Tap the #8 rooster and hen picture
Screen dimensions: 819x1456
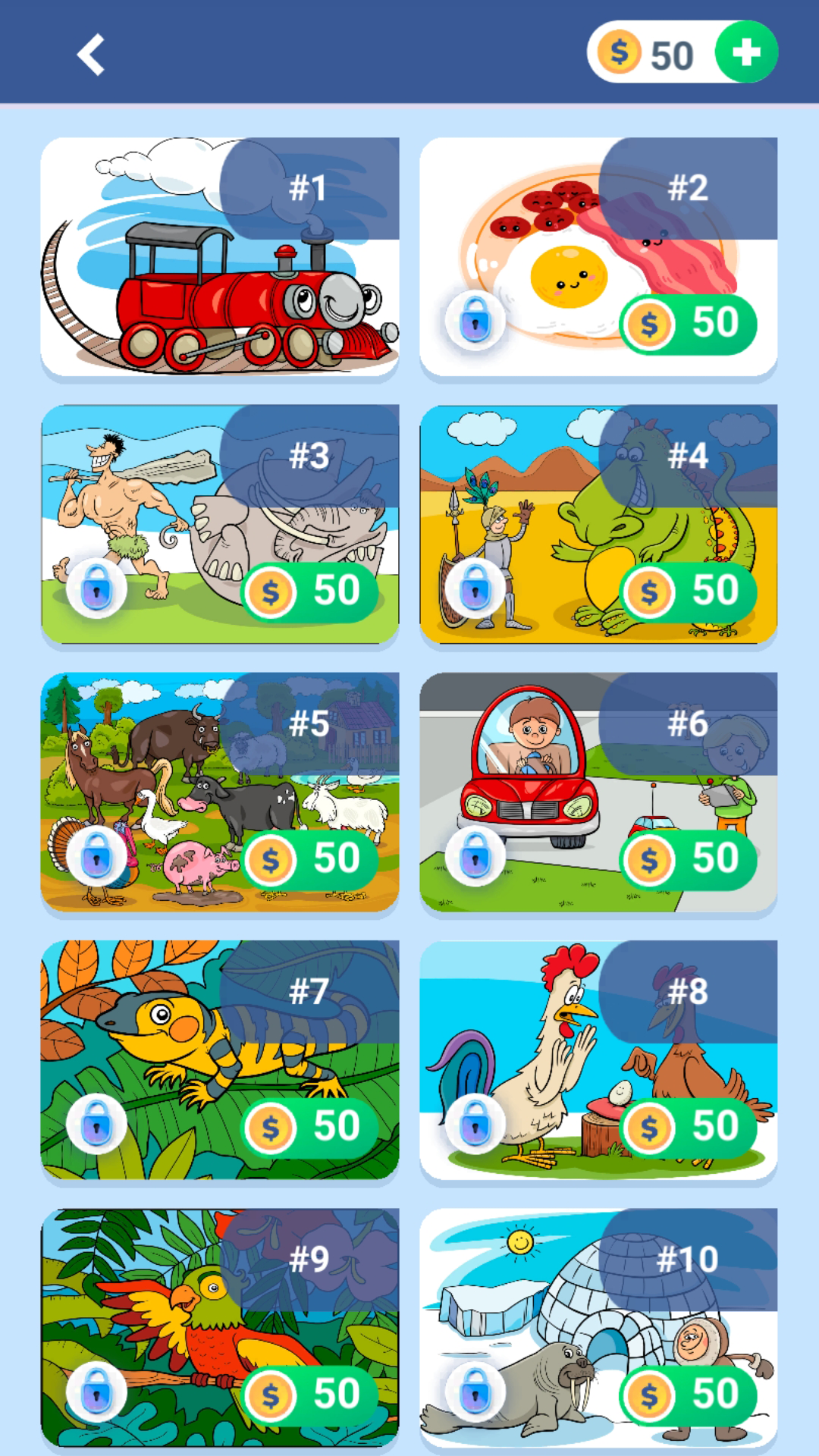tap(598, 1059)
